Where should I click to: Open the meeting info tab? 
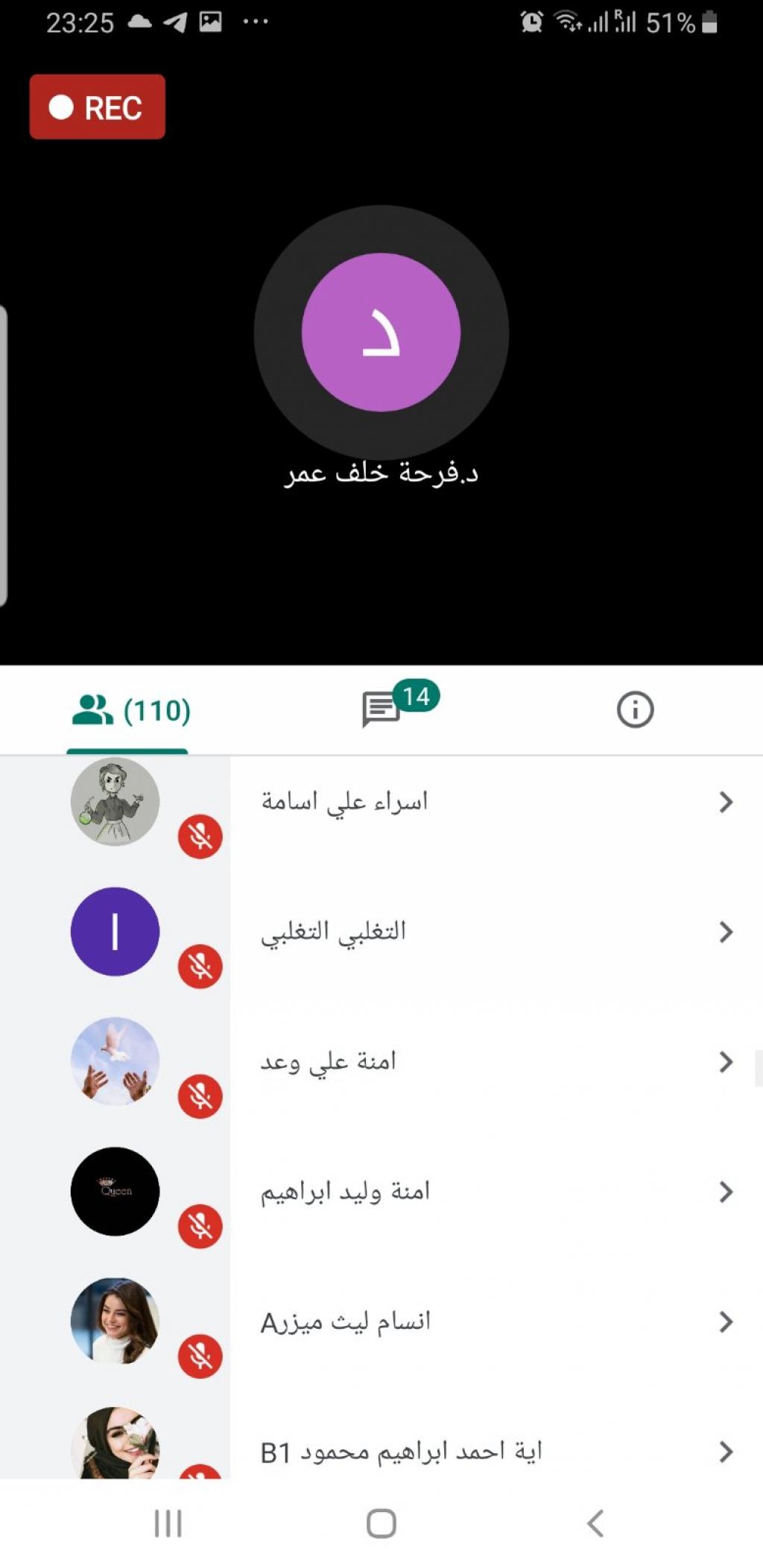coord(635,709)
